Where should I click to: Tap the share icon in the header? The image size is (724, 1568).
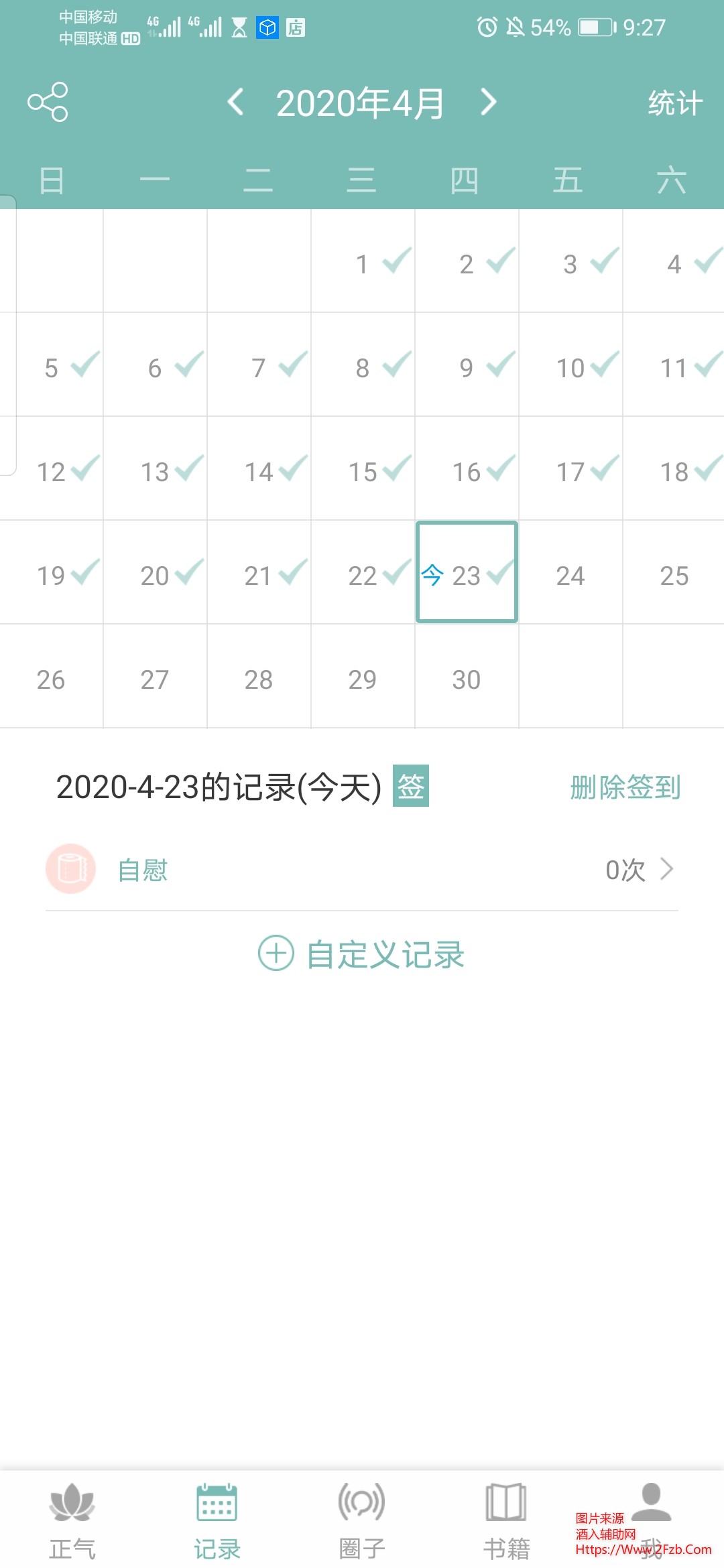point(48,102)
